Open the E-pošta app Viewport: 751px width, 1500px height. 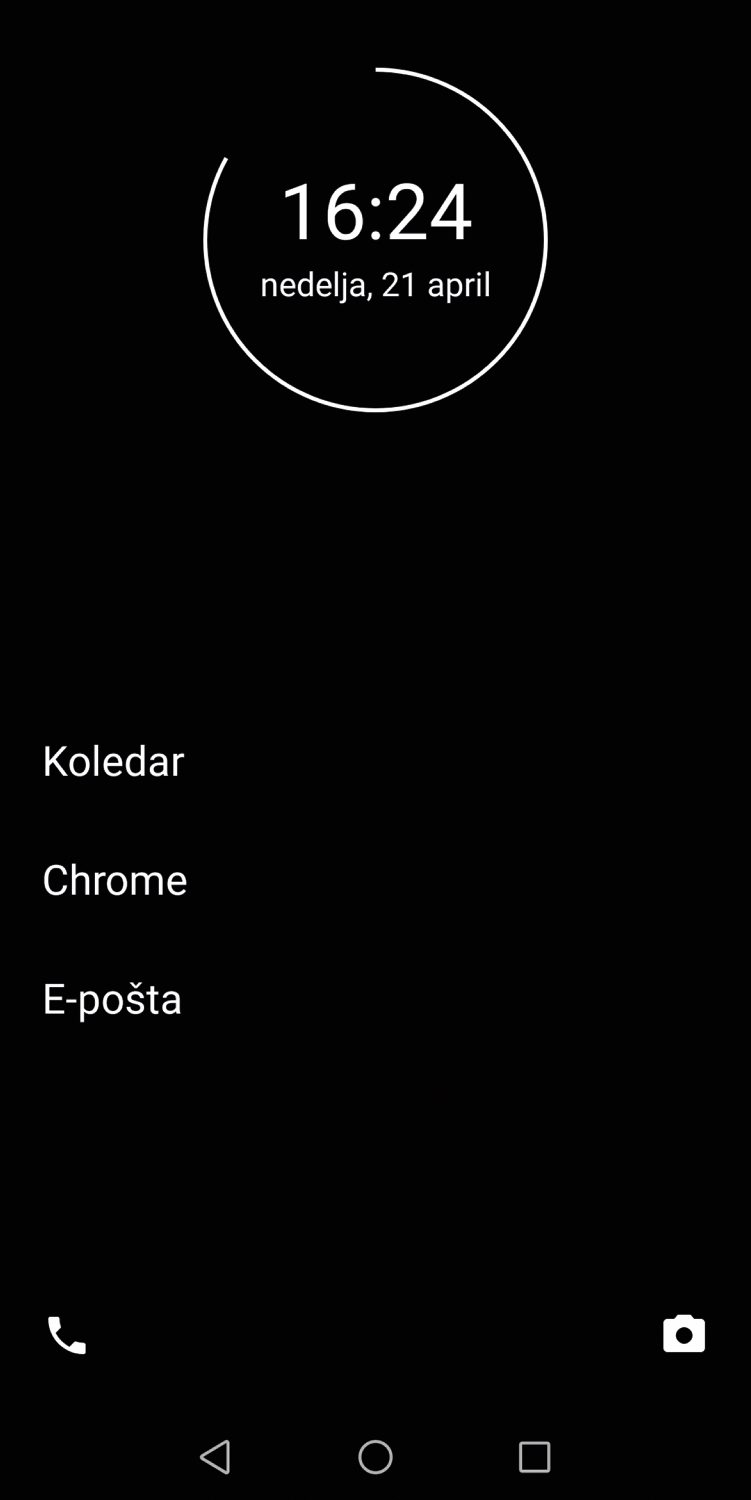(112, 999)
